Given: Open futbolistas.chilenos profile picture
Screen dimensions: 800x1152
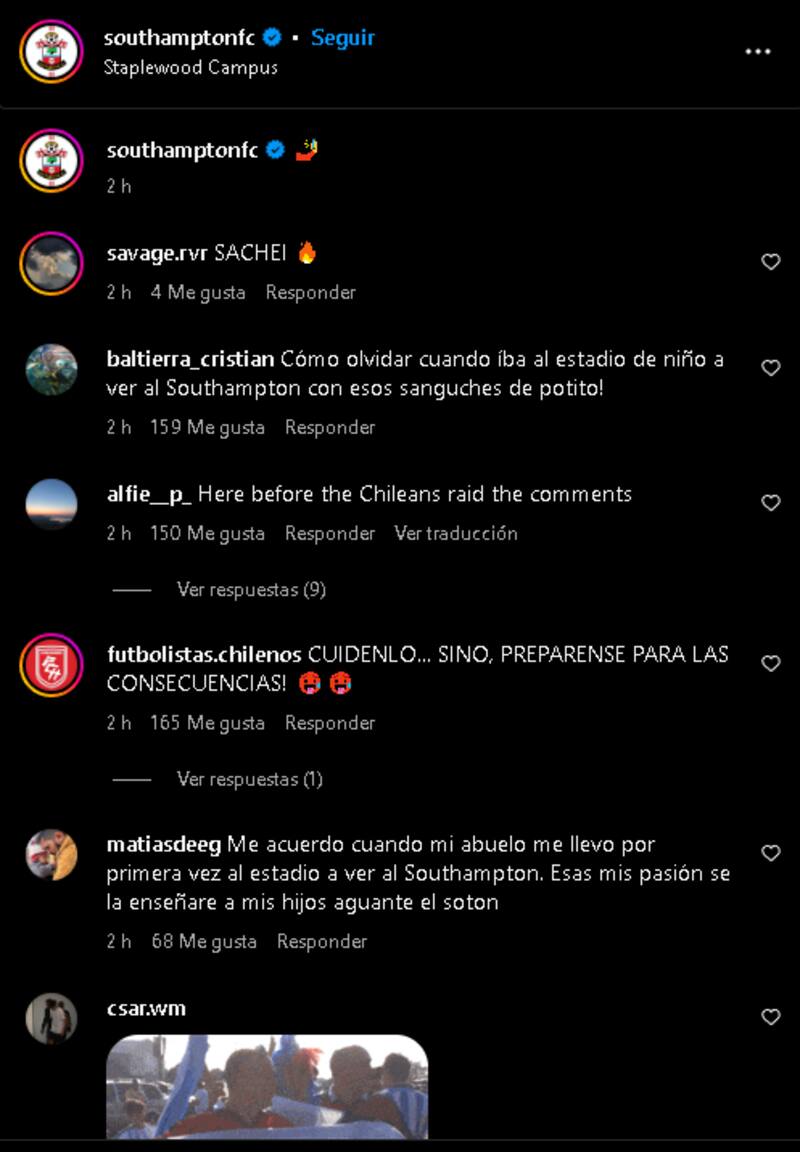Looking at the screenshot, I should point(51,665).
